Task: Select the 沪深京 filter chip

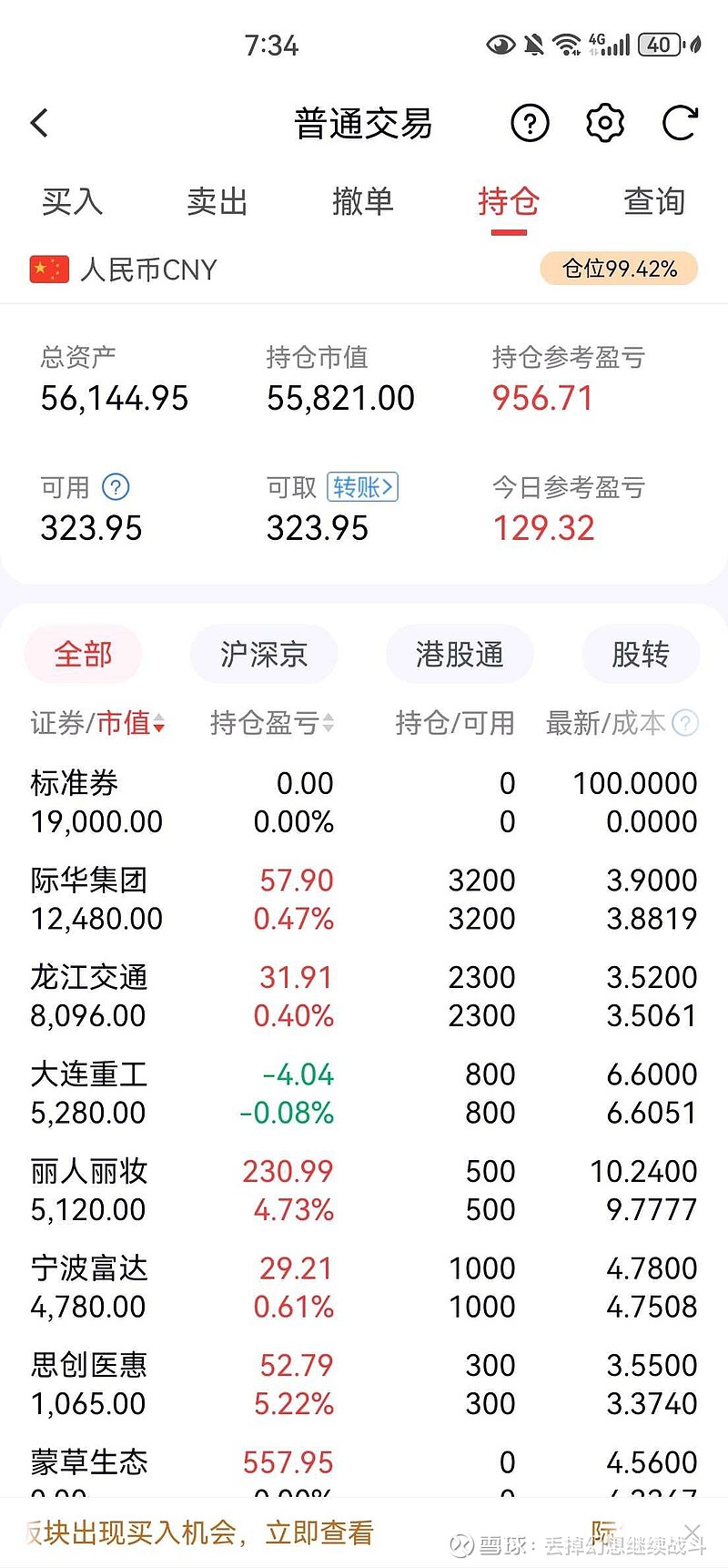Action: point(264,654)
